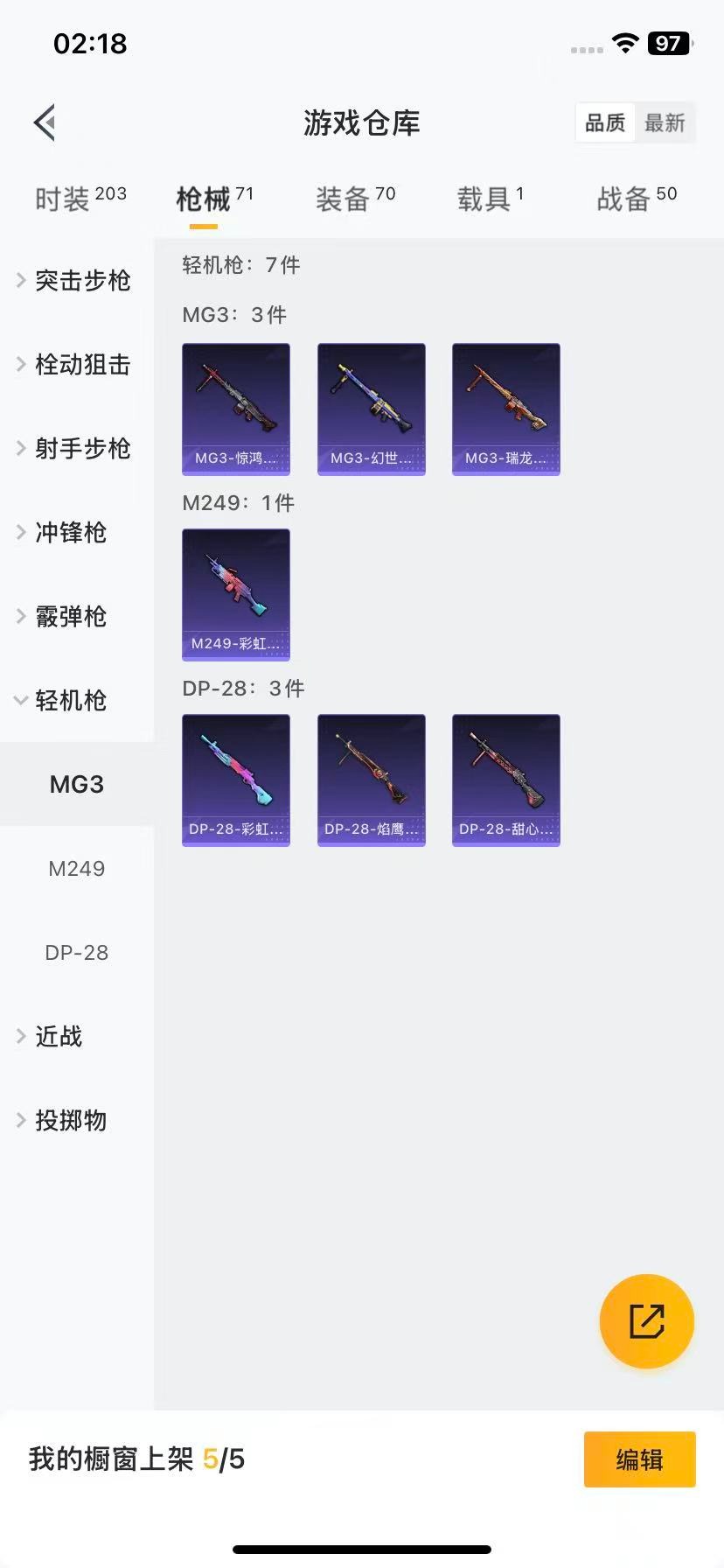Open the M249-彩虹 weapon skin
This screenshot has width=724, height=1568.
click(236, 594)
